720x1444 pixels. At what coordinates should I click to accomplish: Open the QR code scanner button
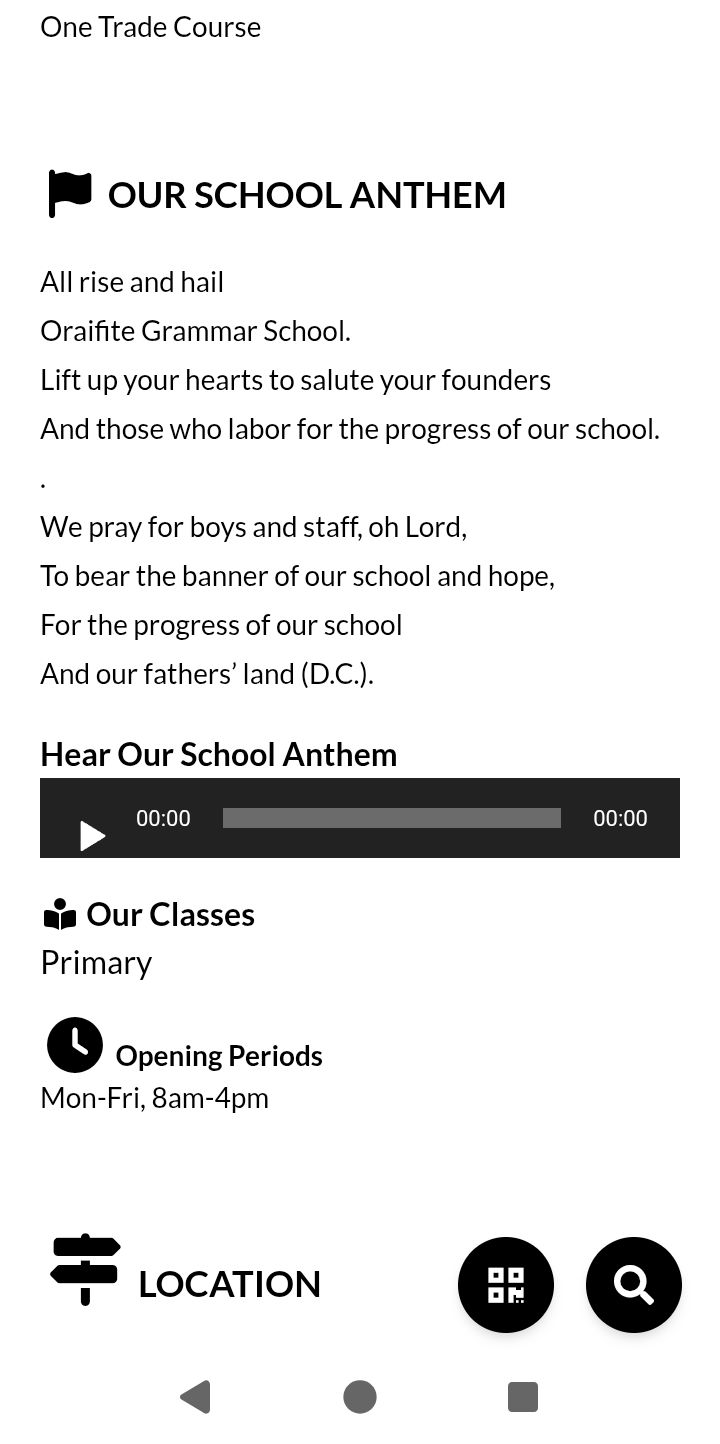click(x=506, y=1285)
